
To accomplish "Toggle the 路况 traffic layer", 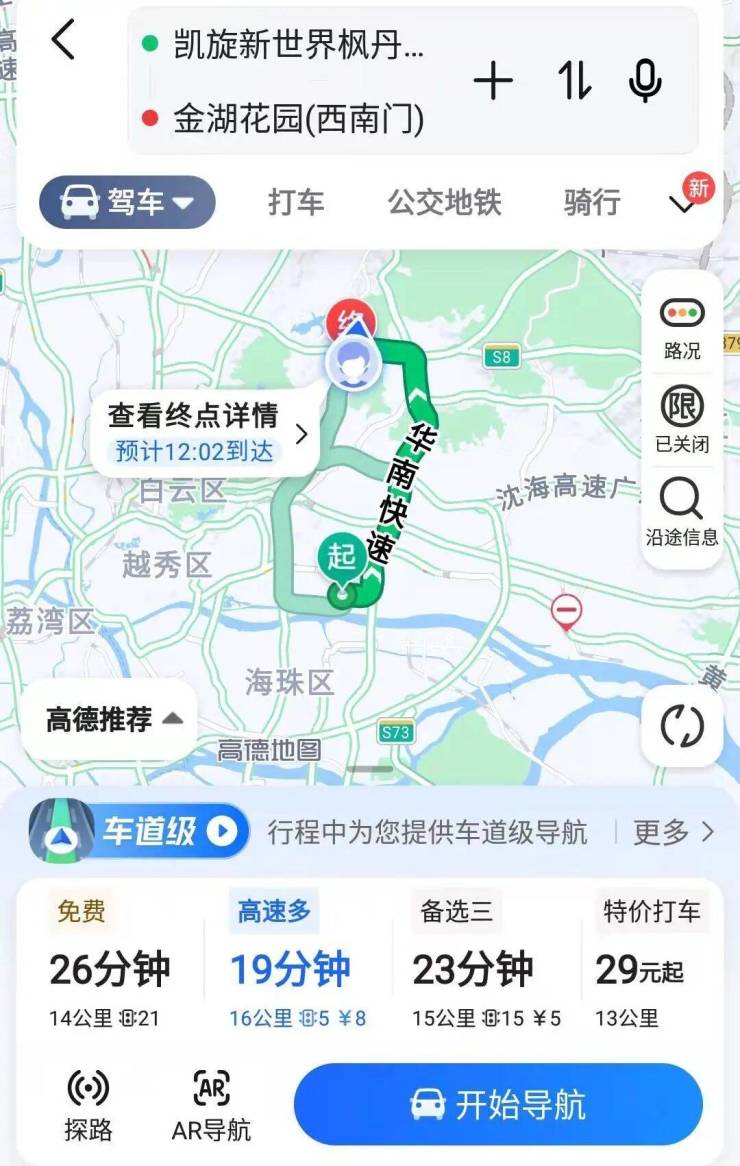I will [682, 328].
